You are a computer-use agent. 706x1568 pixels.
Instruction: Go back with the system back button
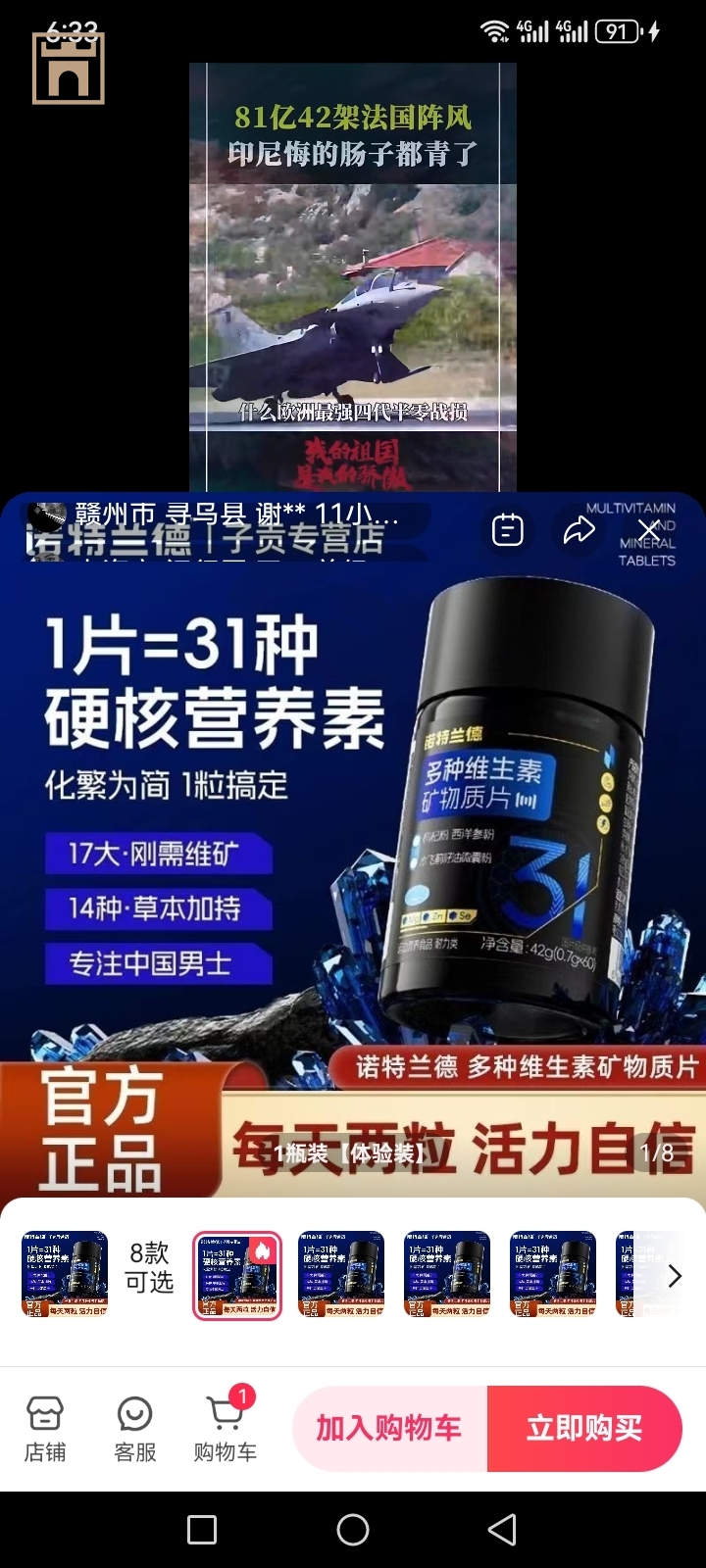click(502, 1530)
